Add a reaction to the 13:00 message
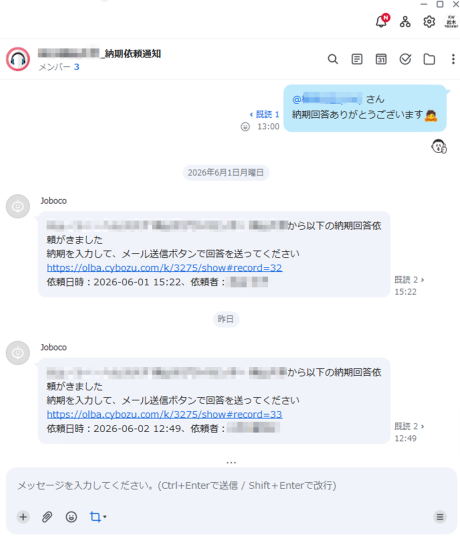 click(x=245, y=127)
